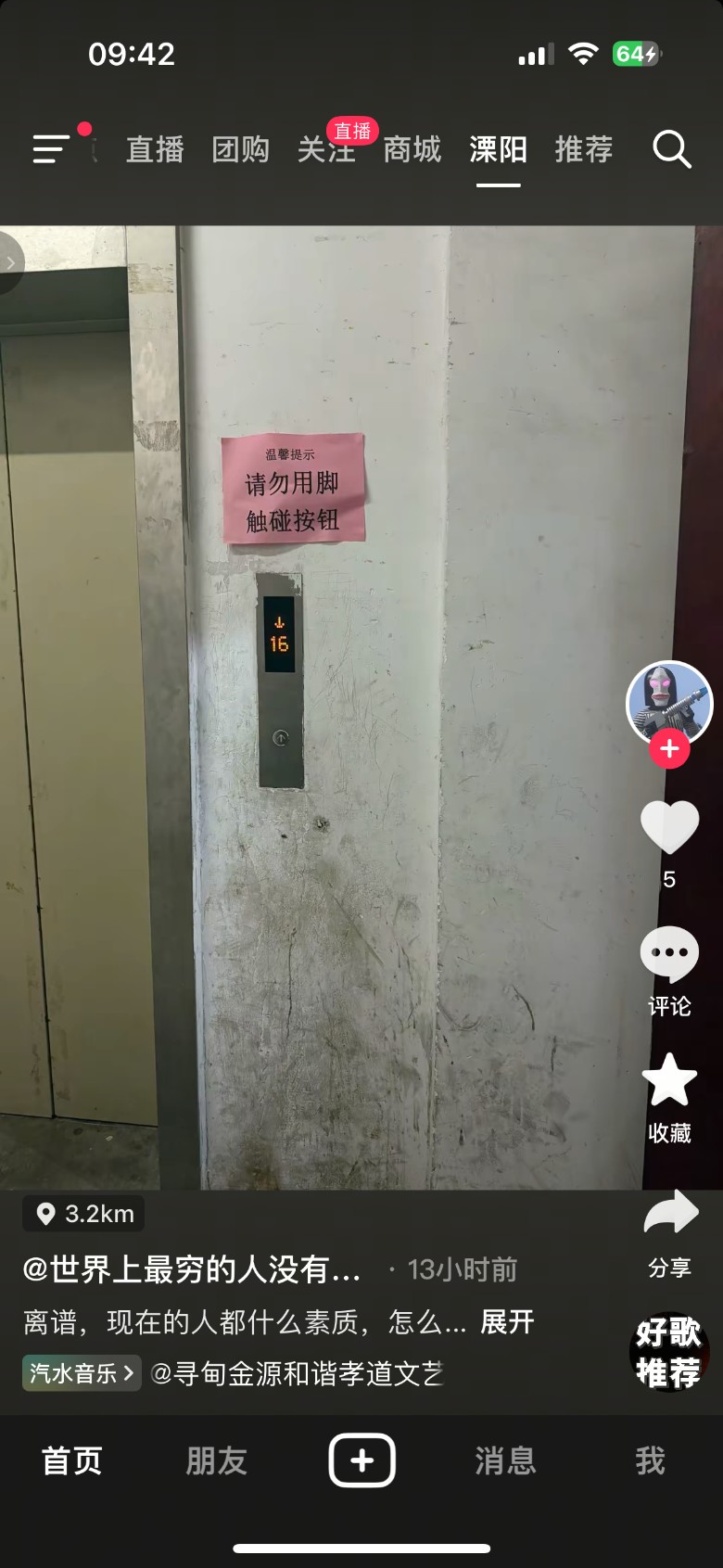Share the video via 分享 arrow
Image resolution: width=723 pixels, height=1568 pixels.
[670, 1215]
